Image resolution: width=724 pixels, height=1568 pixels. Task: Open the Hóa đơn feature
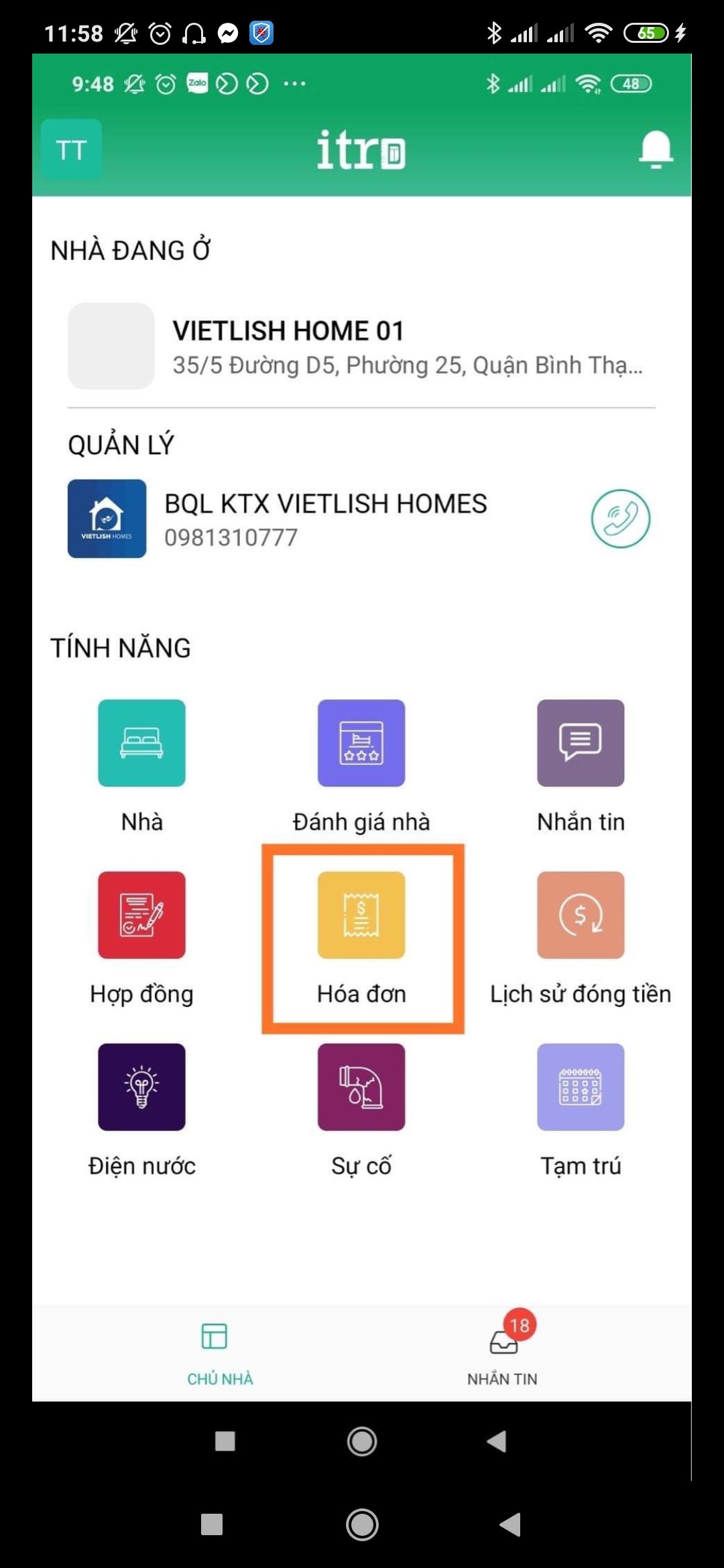coord(361,915)
